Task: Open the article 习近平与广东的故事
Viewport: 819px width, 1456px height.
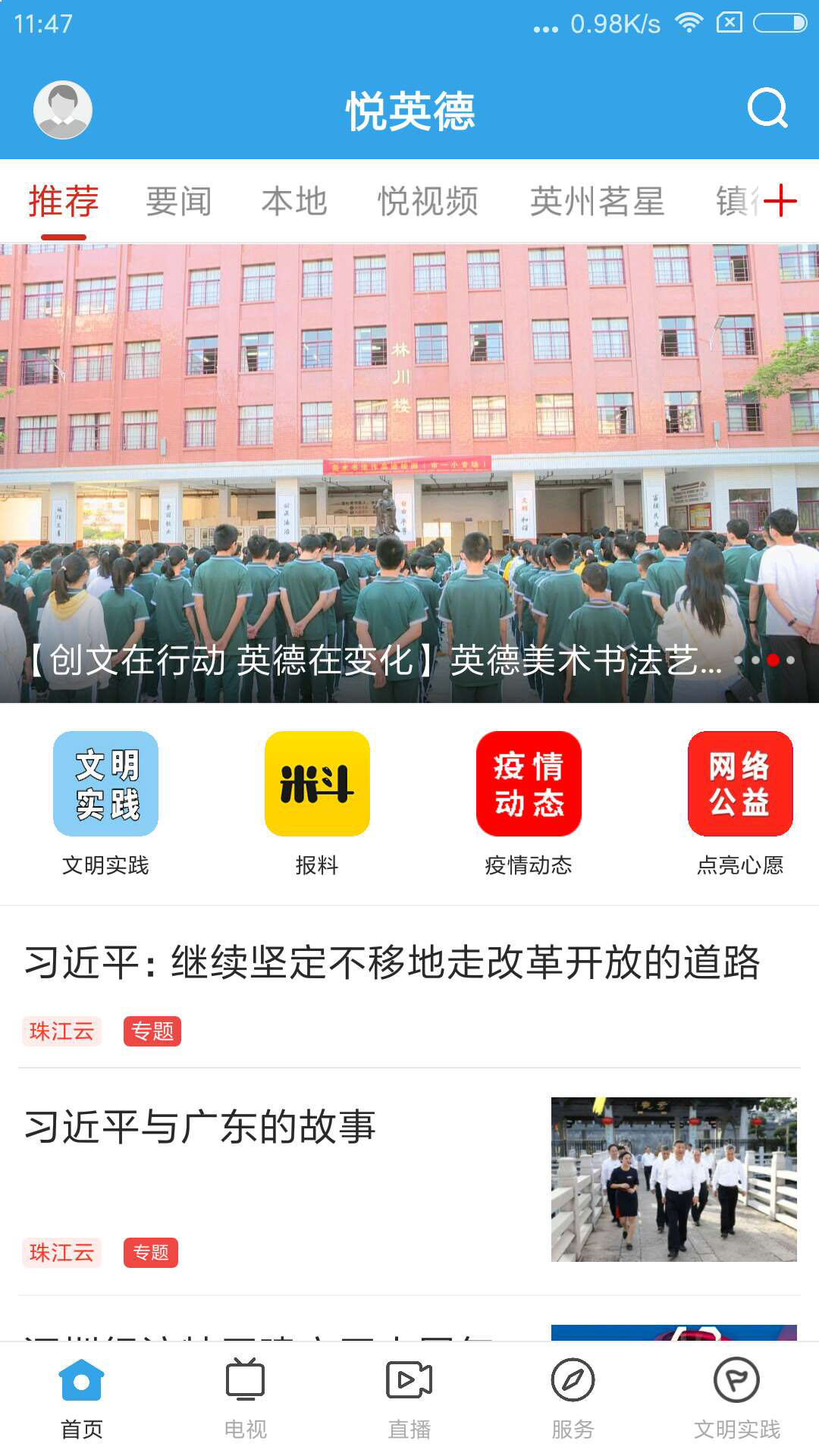Action: (200, 1127)
